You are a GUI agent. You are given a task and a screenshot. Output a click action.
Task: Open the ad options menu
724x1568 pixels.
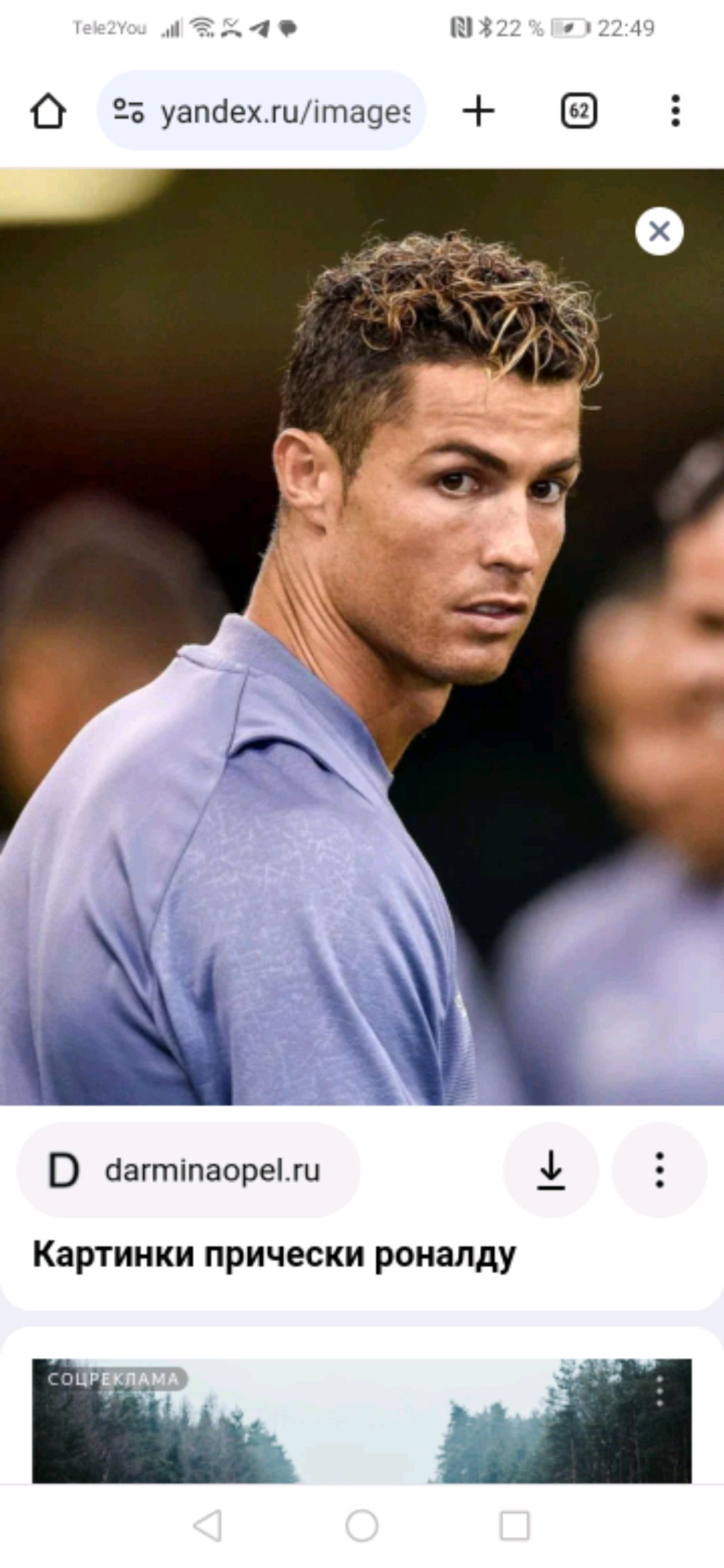[x=660, y=1391]
